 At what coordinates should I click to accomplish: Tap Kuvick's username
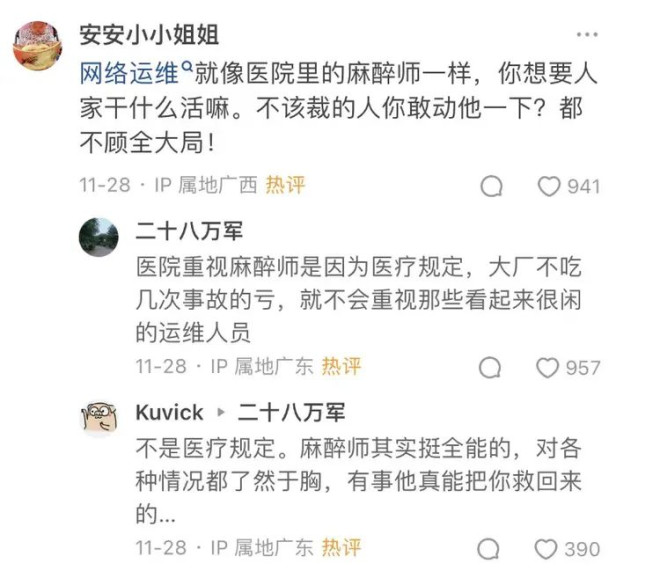point(168,412)
